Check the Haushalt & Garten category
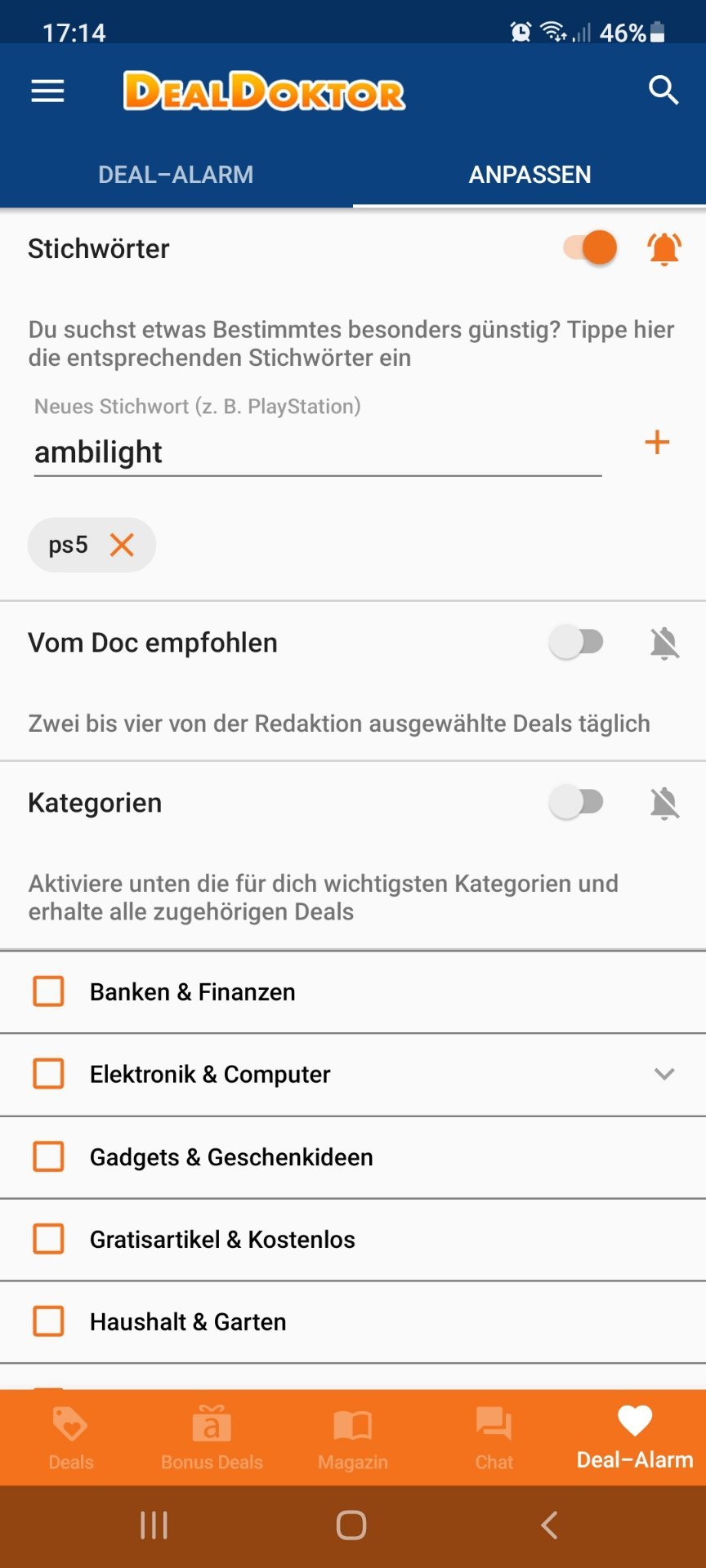The width and height of the screenshot is (706, 1568). (x=48, y=1321)
